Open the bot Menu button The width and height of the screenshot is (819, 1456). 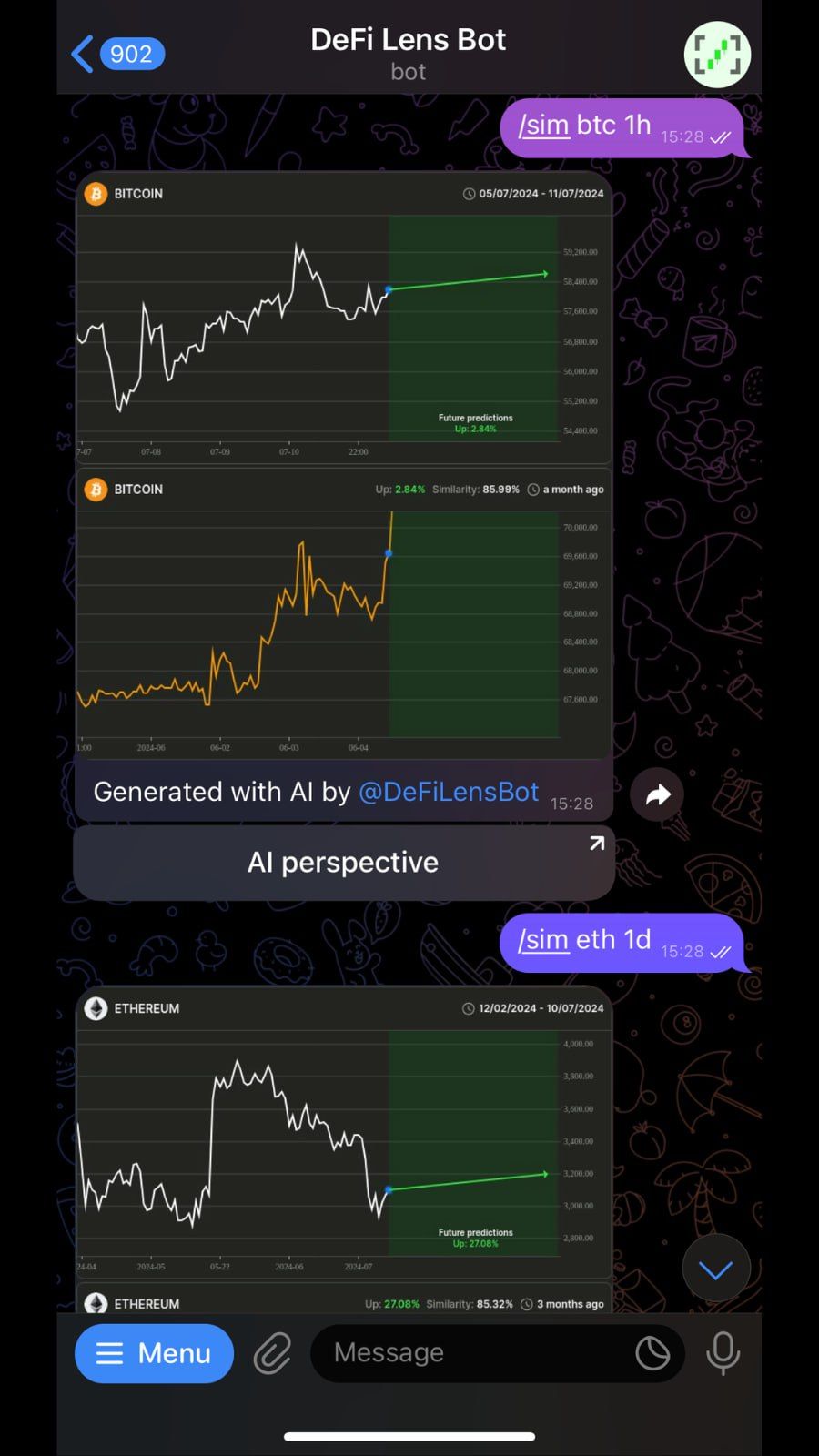point(154,1353)
